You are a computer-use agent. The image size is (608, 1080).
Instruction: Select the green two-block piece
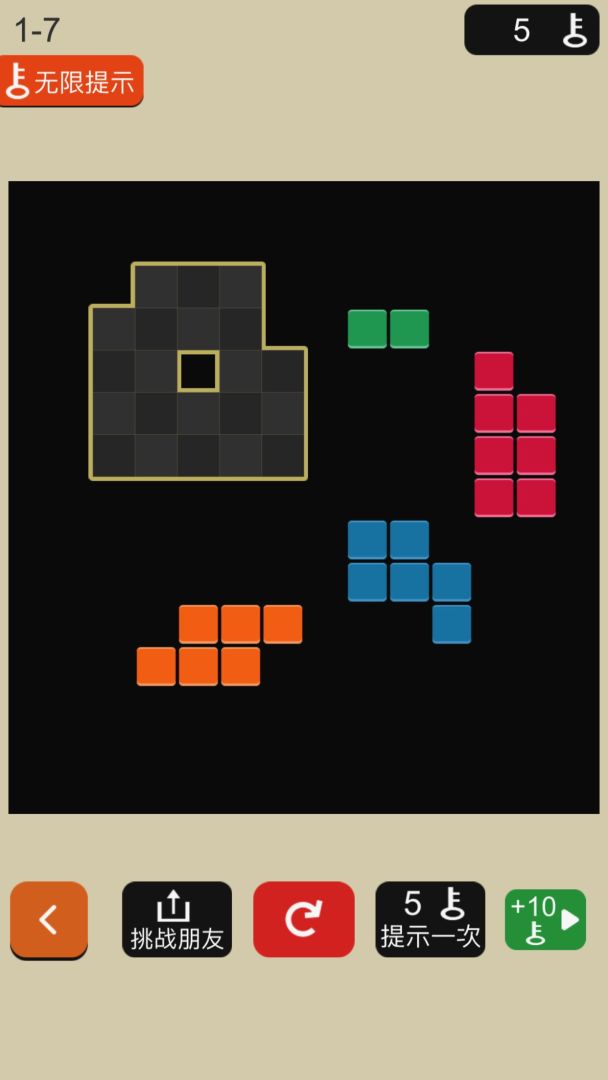coord(388,329)
